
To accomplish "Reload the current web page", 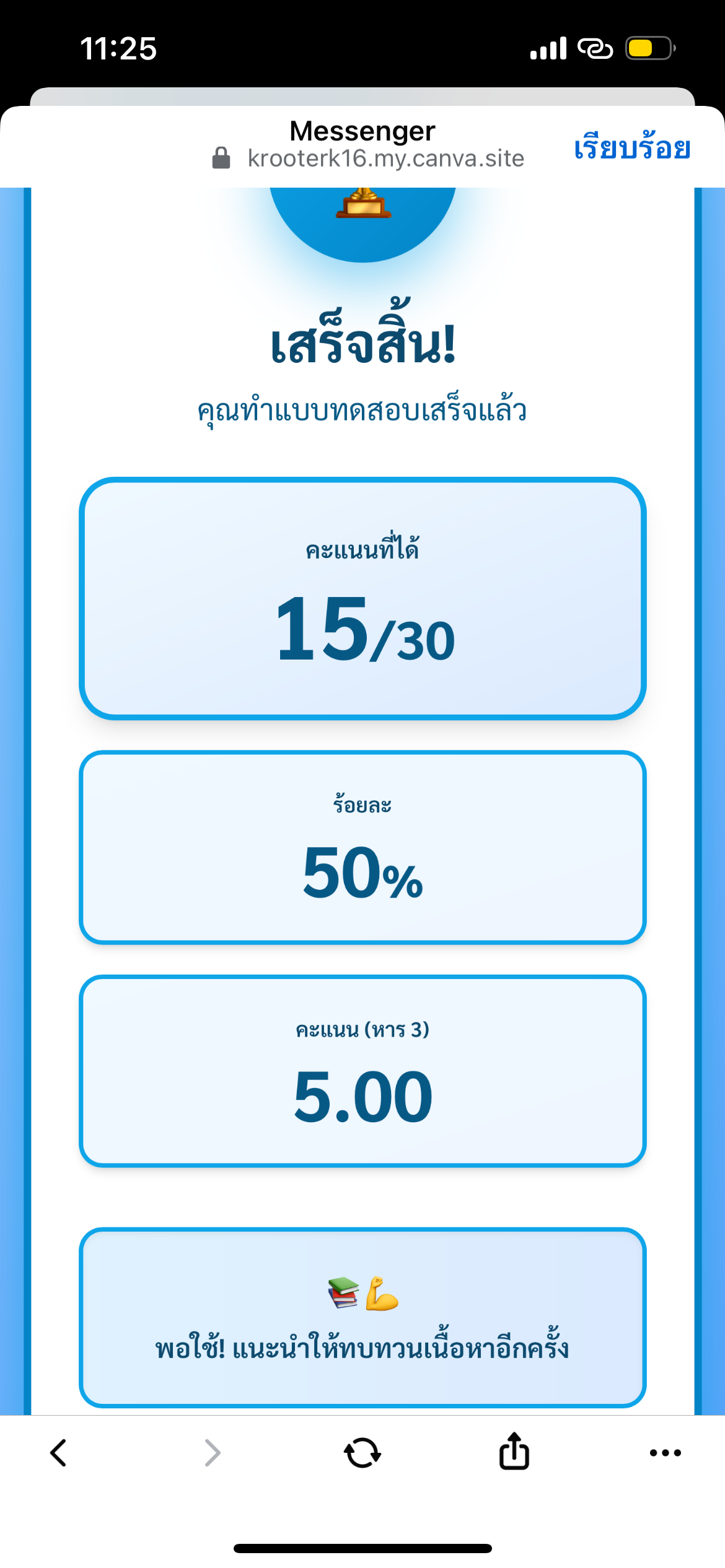I will 362,1453.
